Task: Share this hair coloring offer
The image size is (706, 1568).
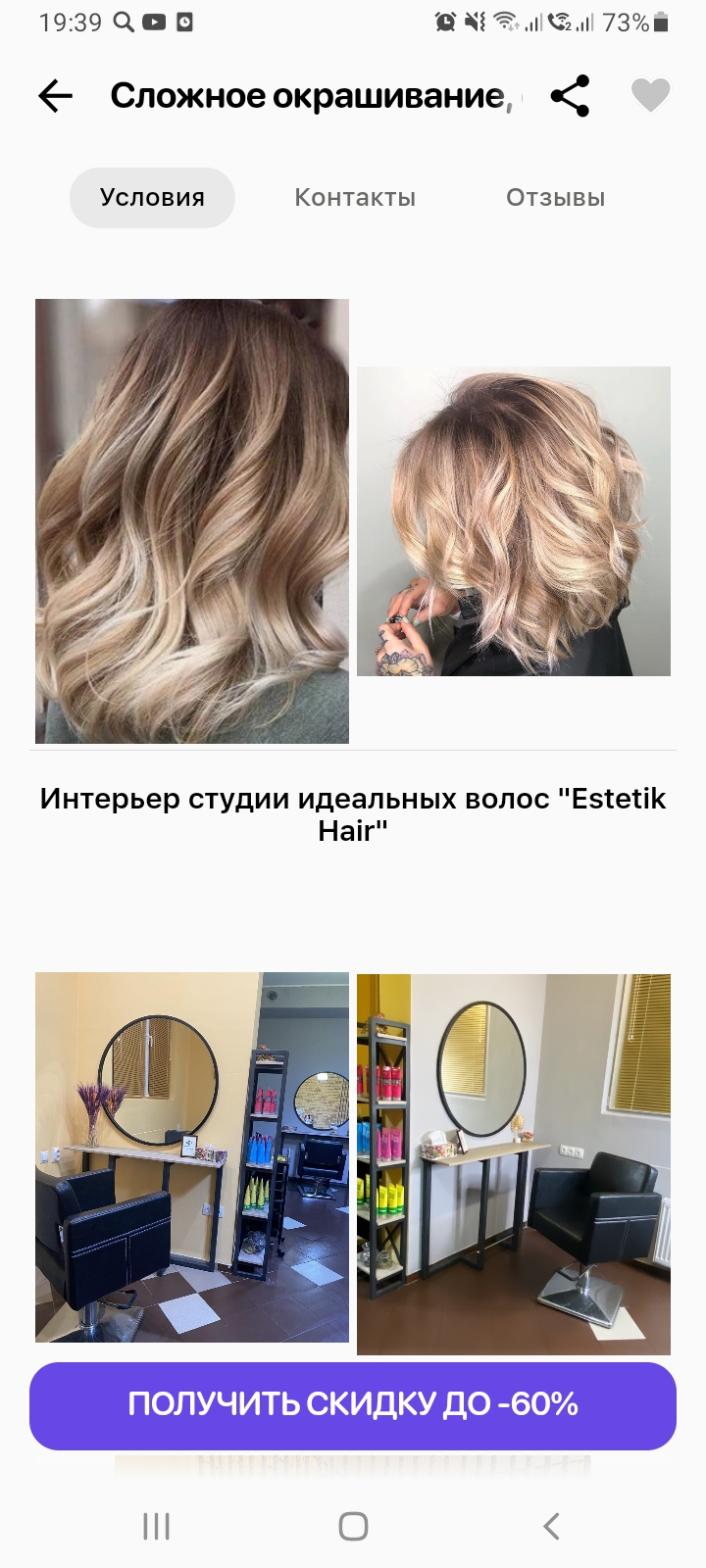Action: click(x=570, y=96)
